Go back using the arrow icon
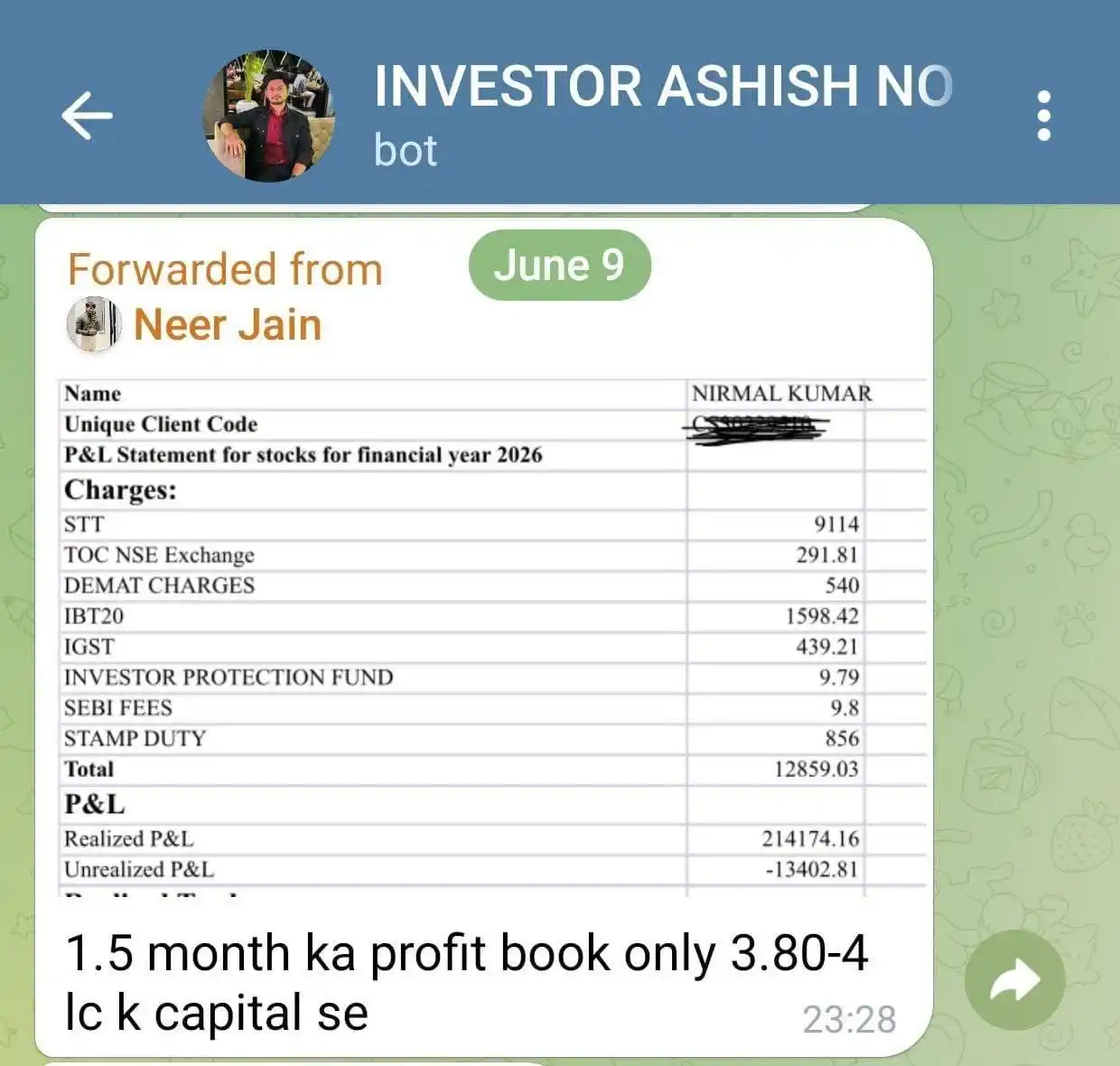 87,116
